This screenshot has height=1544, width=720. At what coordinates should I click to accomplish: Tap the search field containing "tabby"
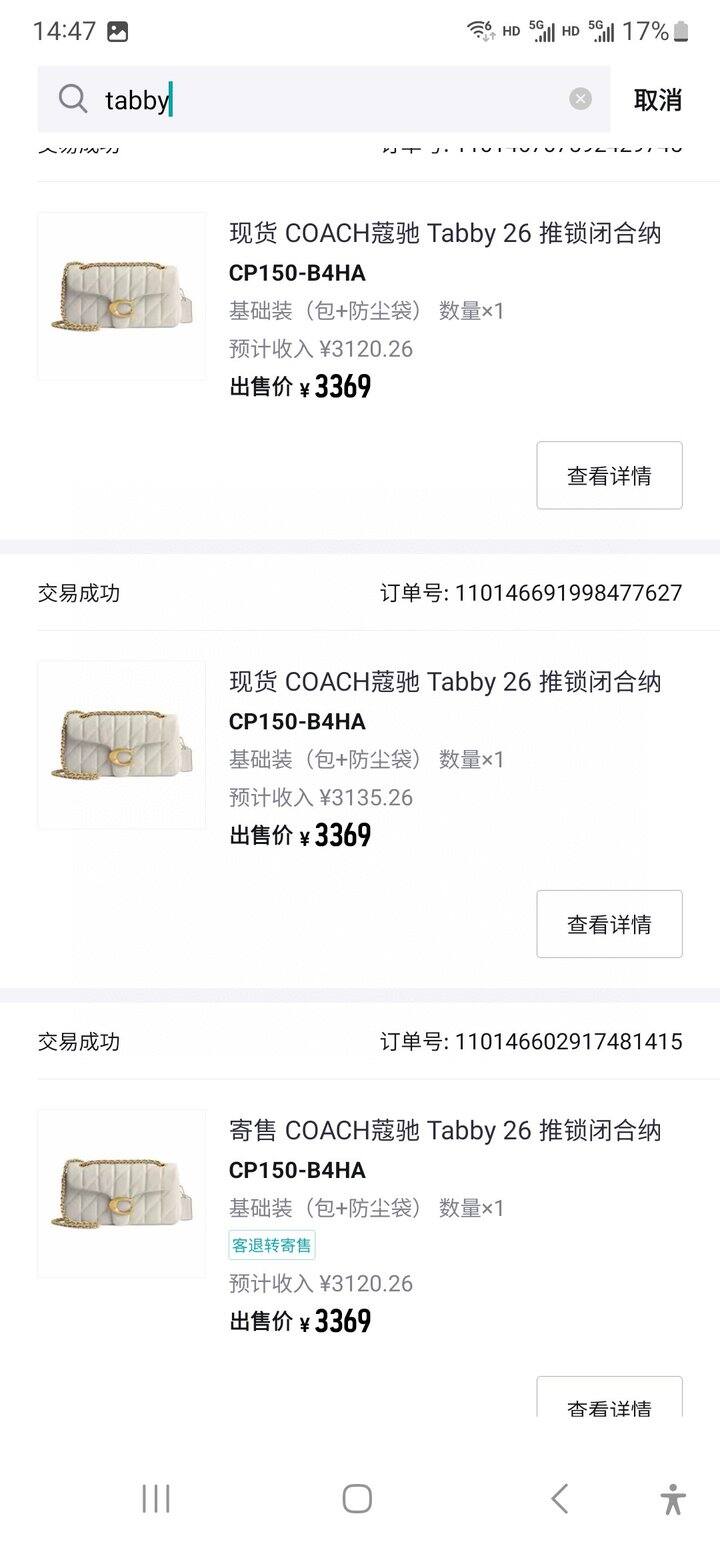click(323, 99)
